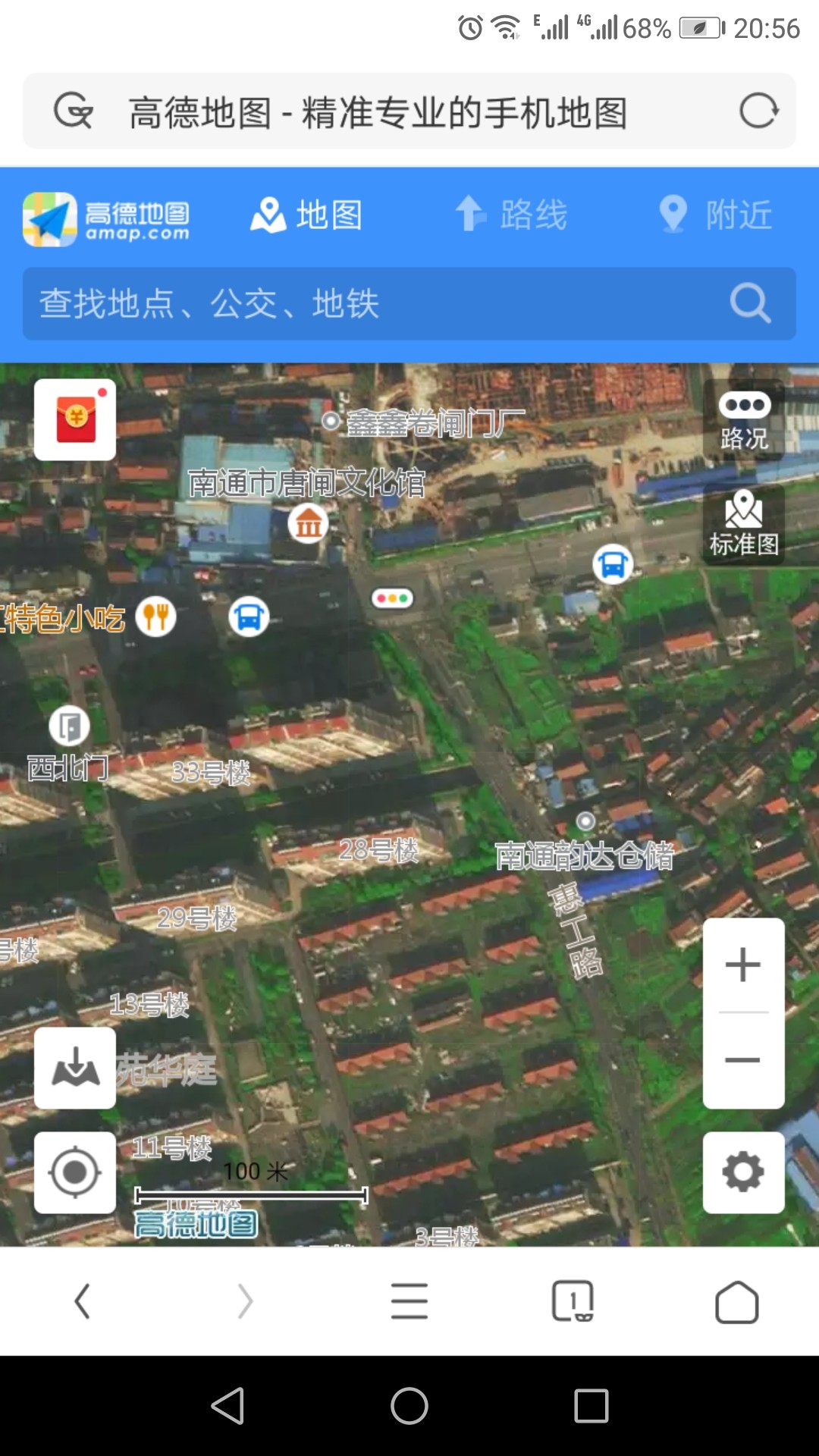Tap the search field 查找地点、公交、地铁
Screen dimensions: 819x1456
364,304
